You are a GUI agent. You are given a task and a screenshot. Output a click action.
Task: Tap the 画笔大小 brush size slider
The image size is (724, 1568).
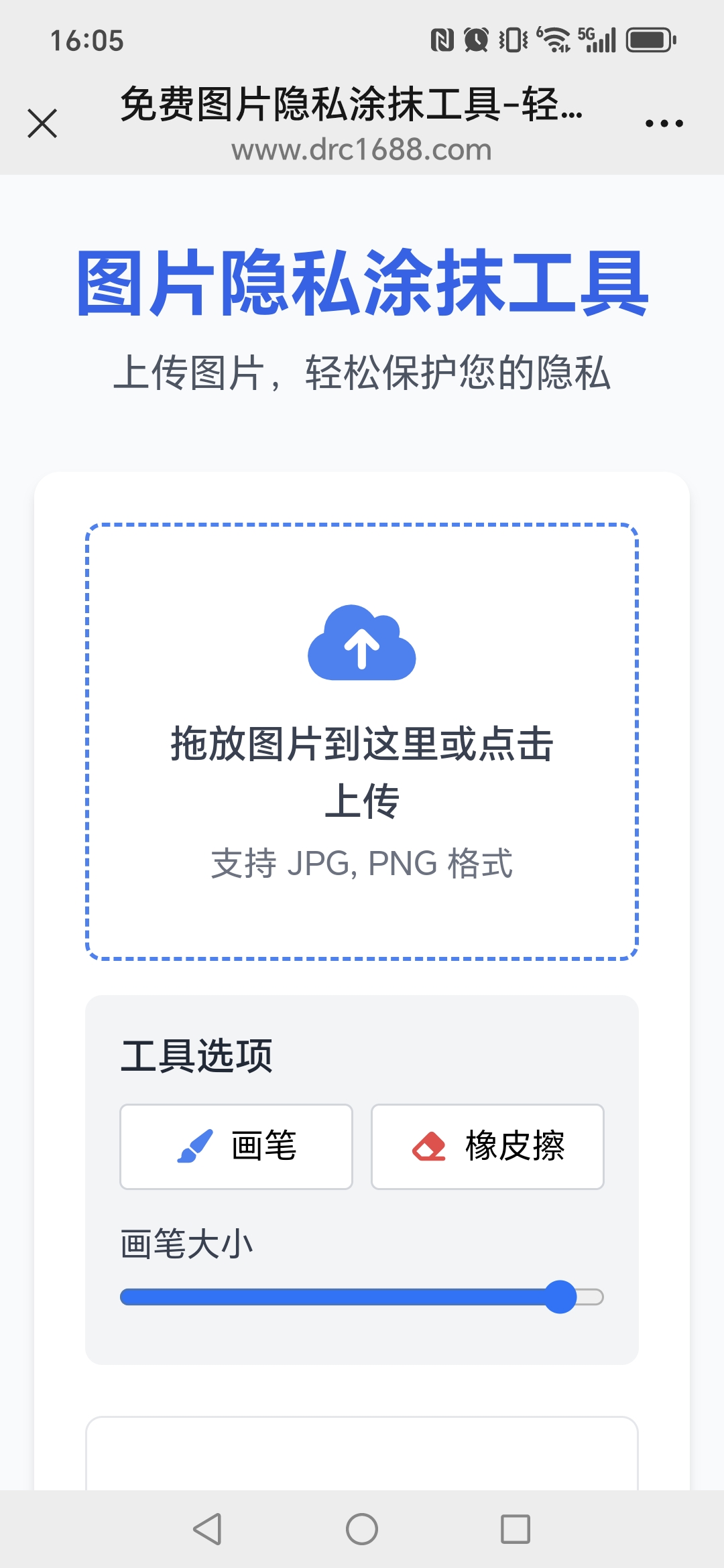[362, 1297]
